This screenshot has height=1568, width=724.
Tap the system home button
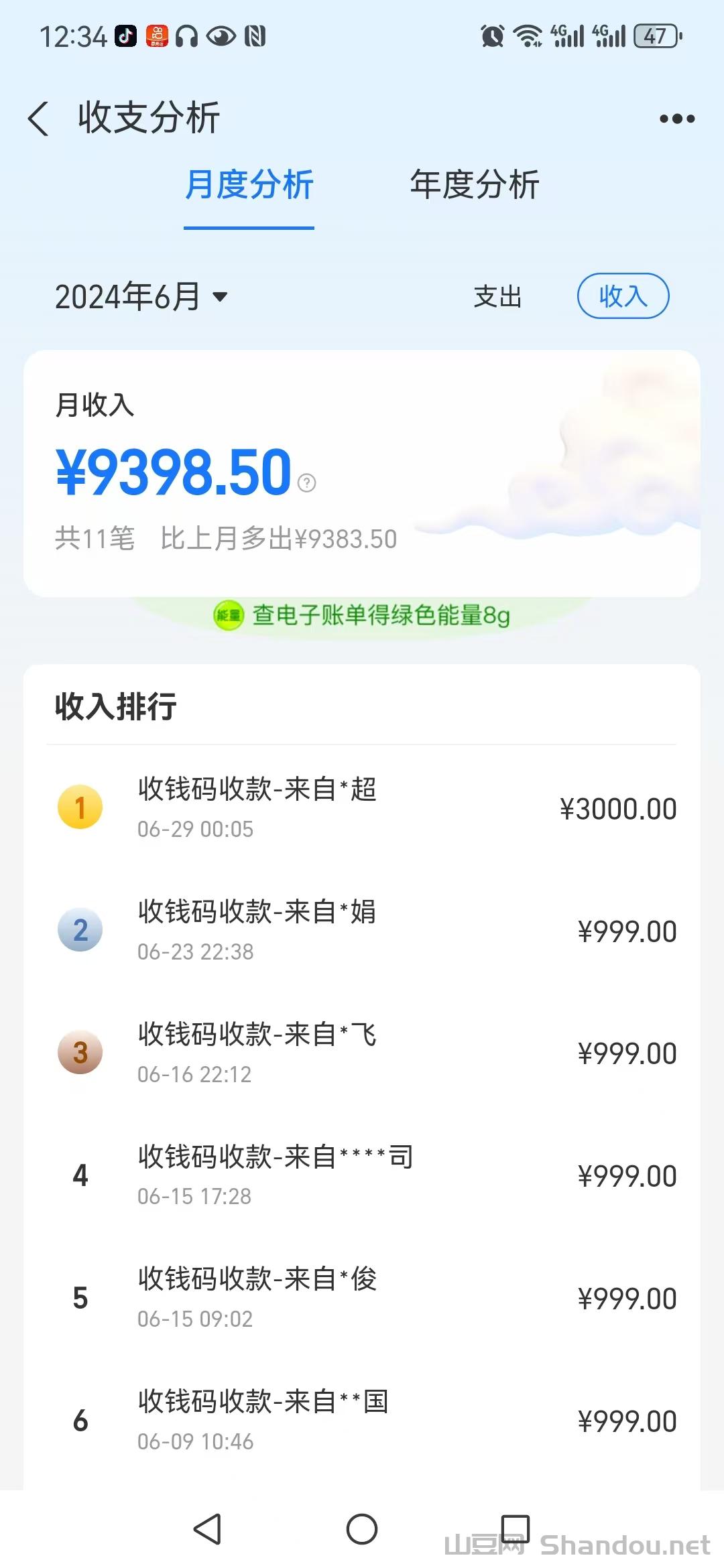pos(362,1529)
